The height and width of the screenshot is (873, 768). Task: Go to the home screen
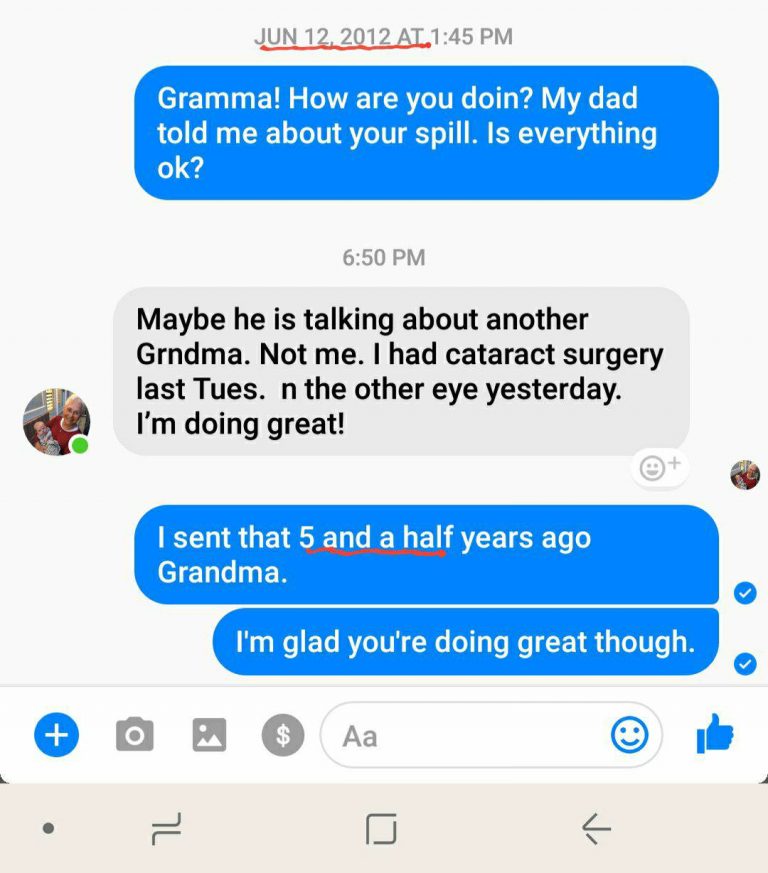tap(381, 828)
